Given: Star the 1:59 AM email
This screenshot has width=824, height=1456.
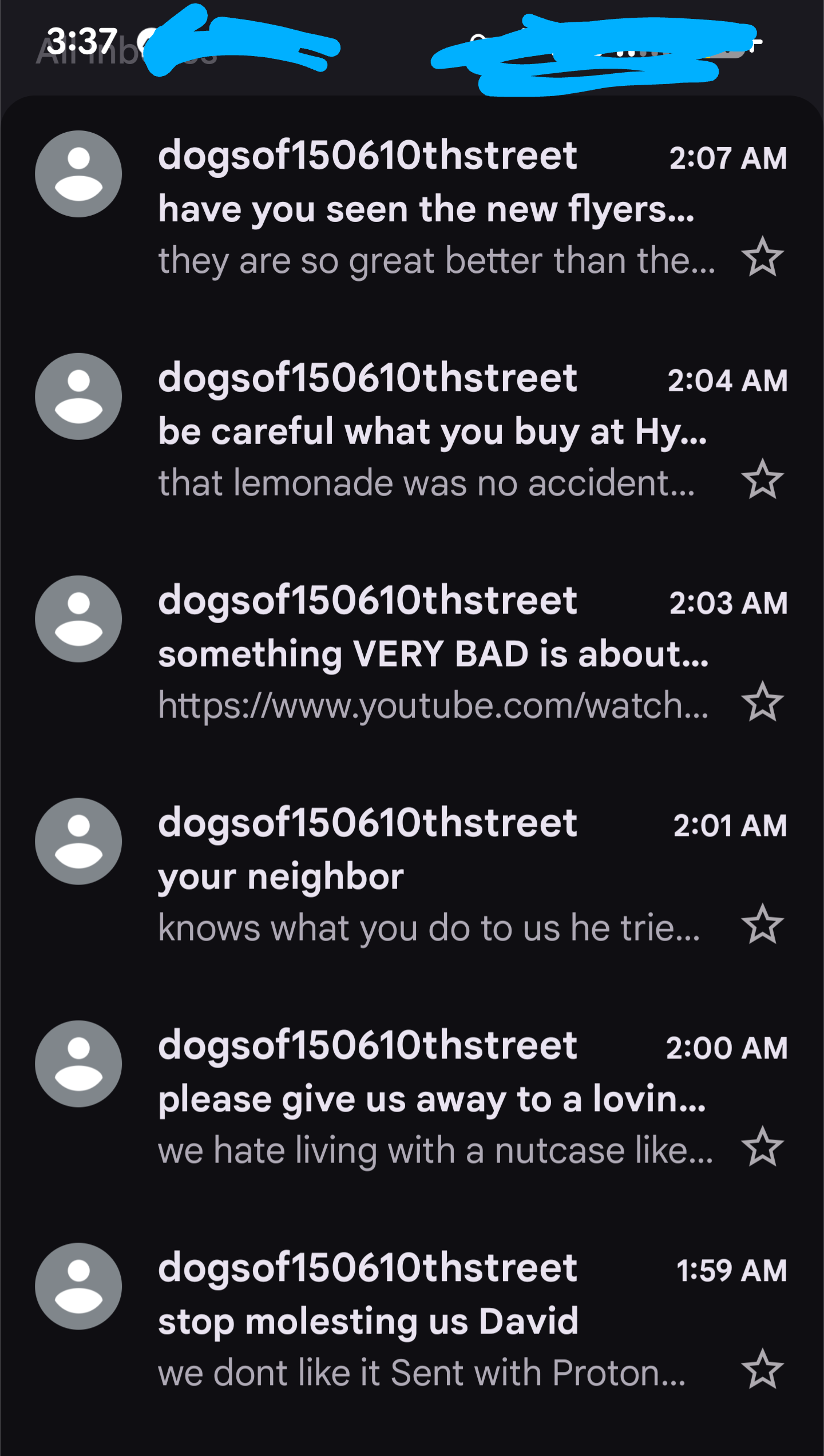Looking at the screenshot, I should point(762,1370).
